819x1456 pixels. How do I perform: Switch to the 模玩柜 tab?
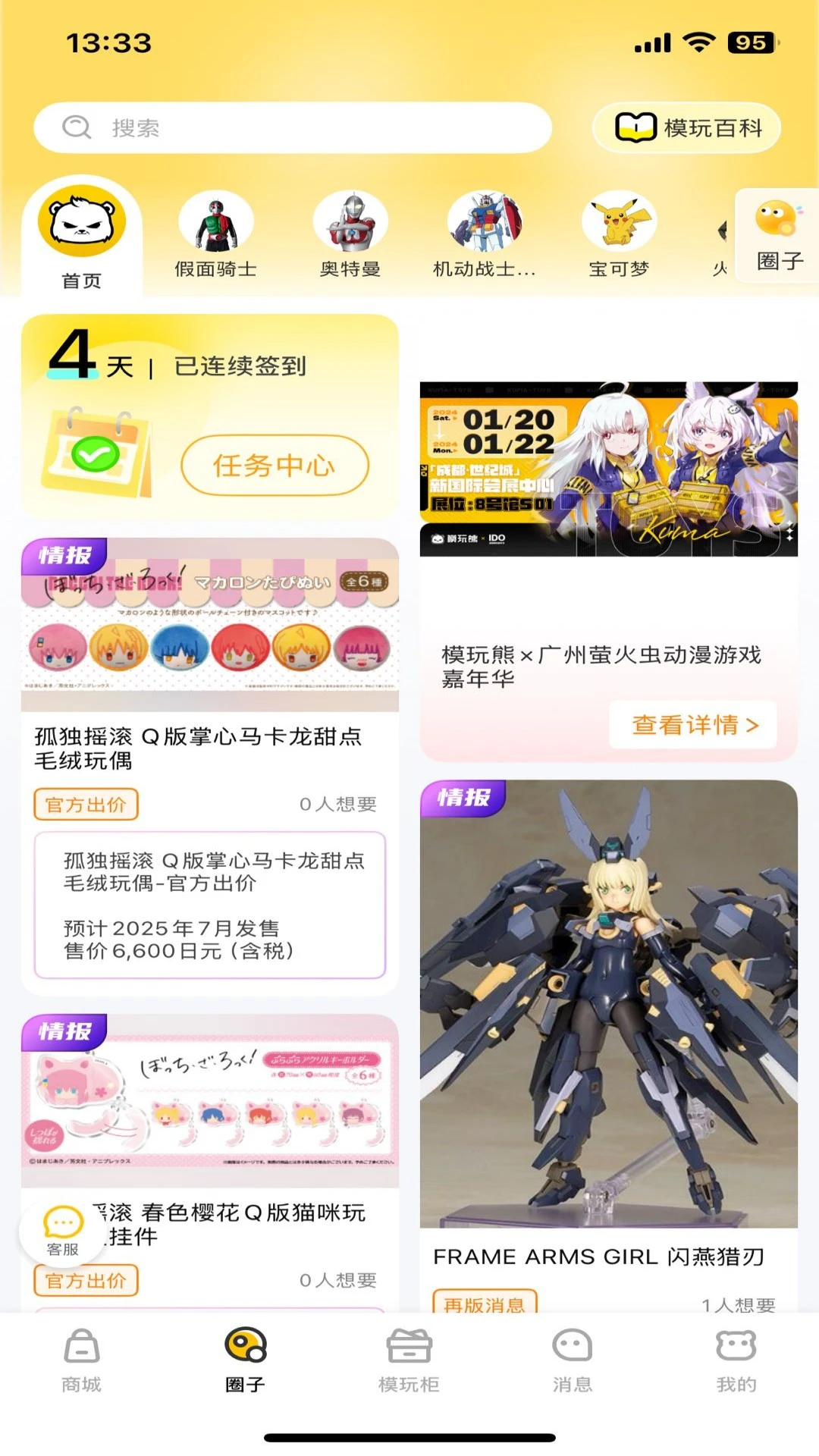coord(409,1360)
